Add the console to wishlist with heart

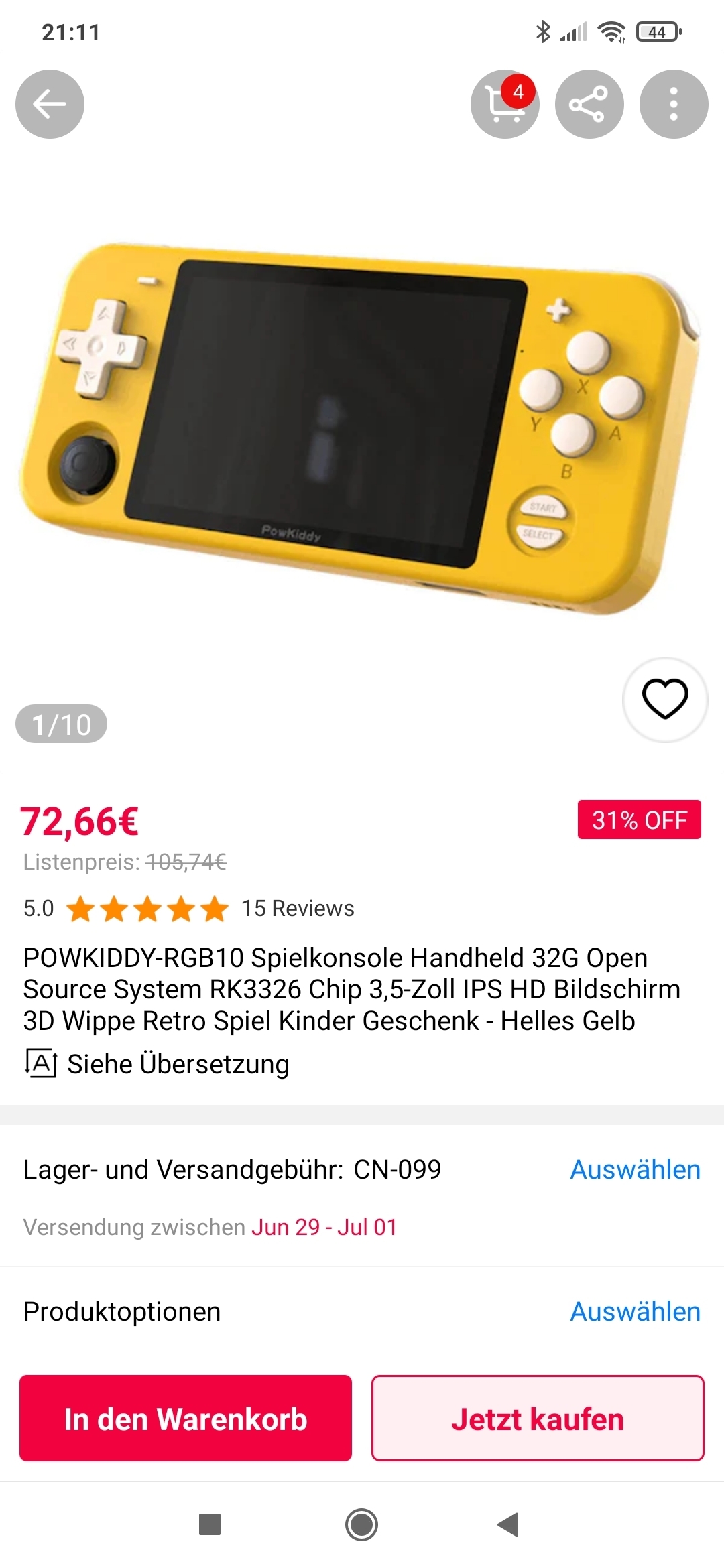tap(665, 699)
